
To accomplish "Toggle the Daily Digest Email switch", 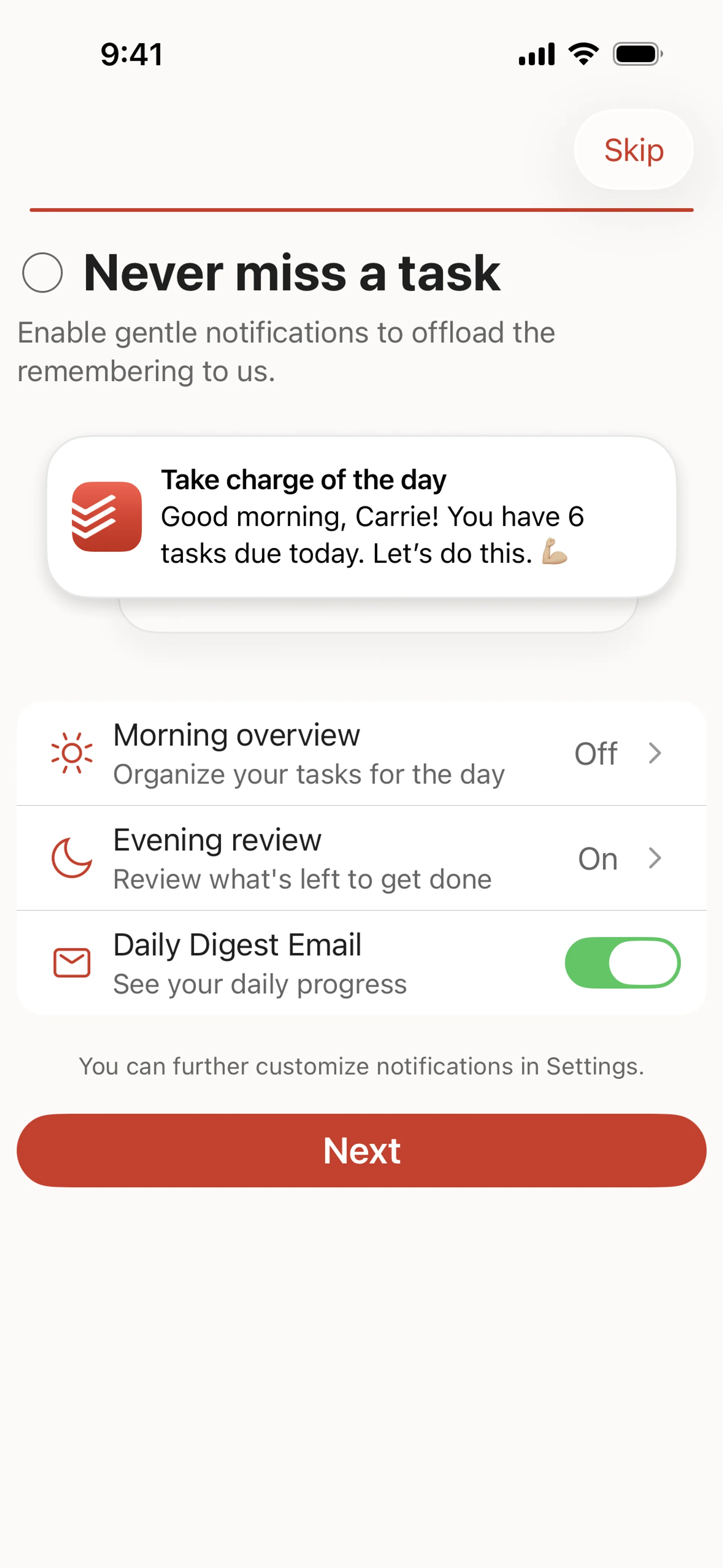I will pyautogui.click(x=622, y=962).
